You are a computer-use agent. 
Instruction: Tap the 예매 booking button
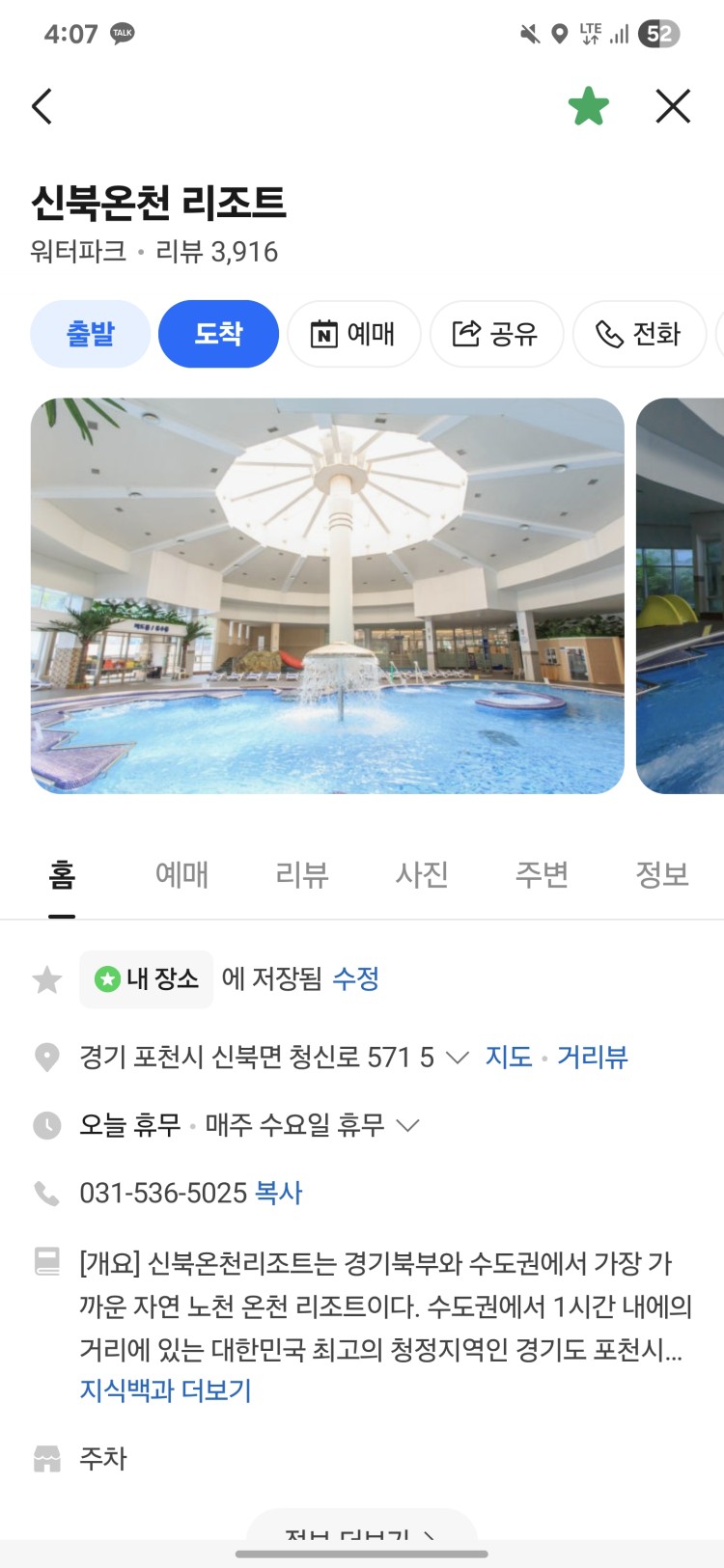tap(353, 334)
